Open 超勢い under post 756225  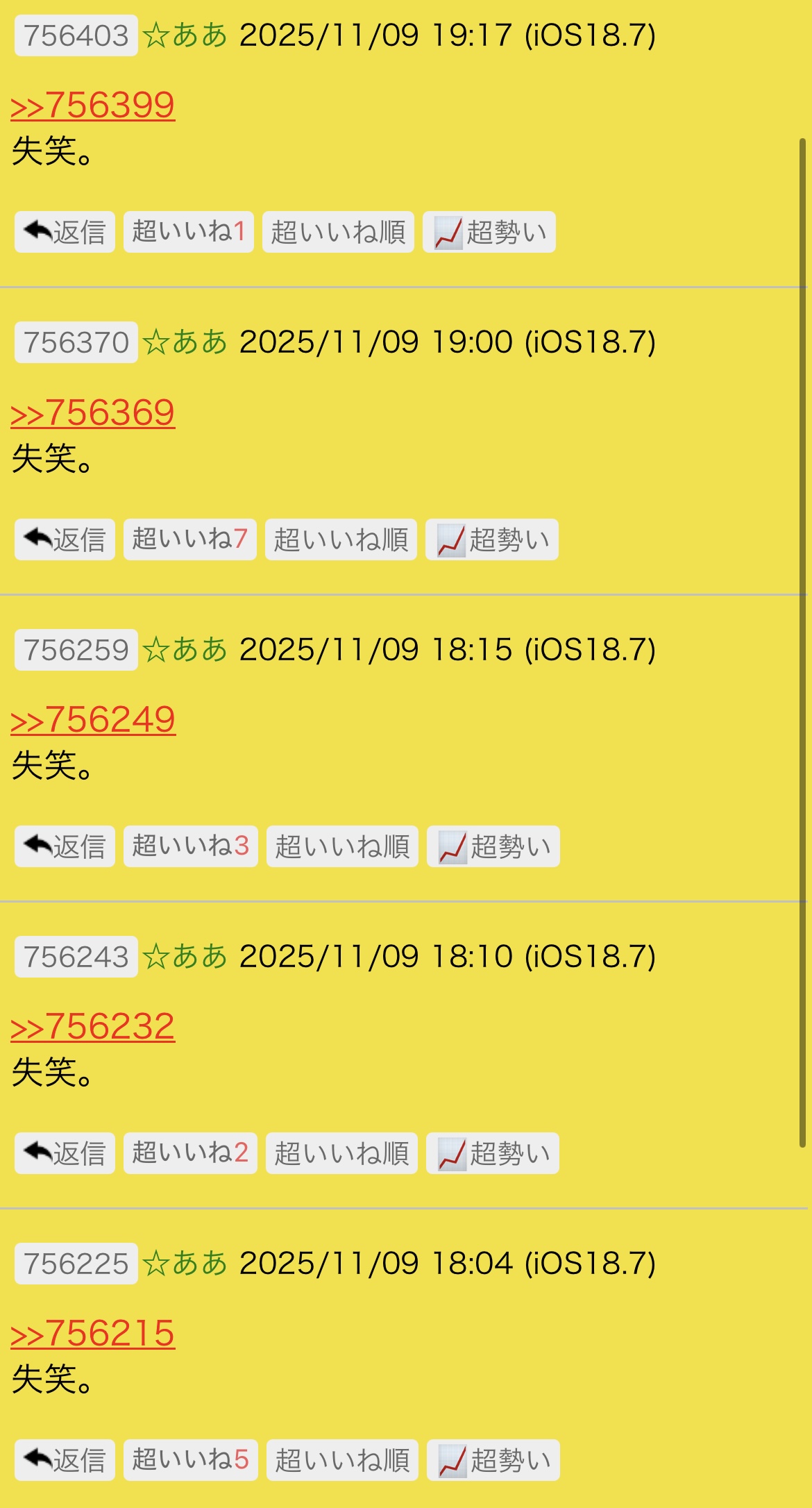click(x=493, y=1460)
